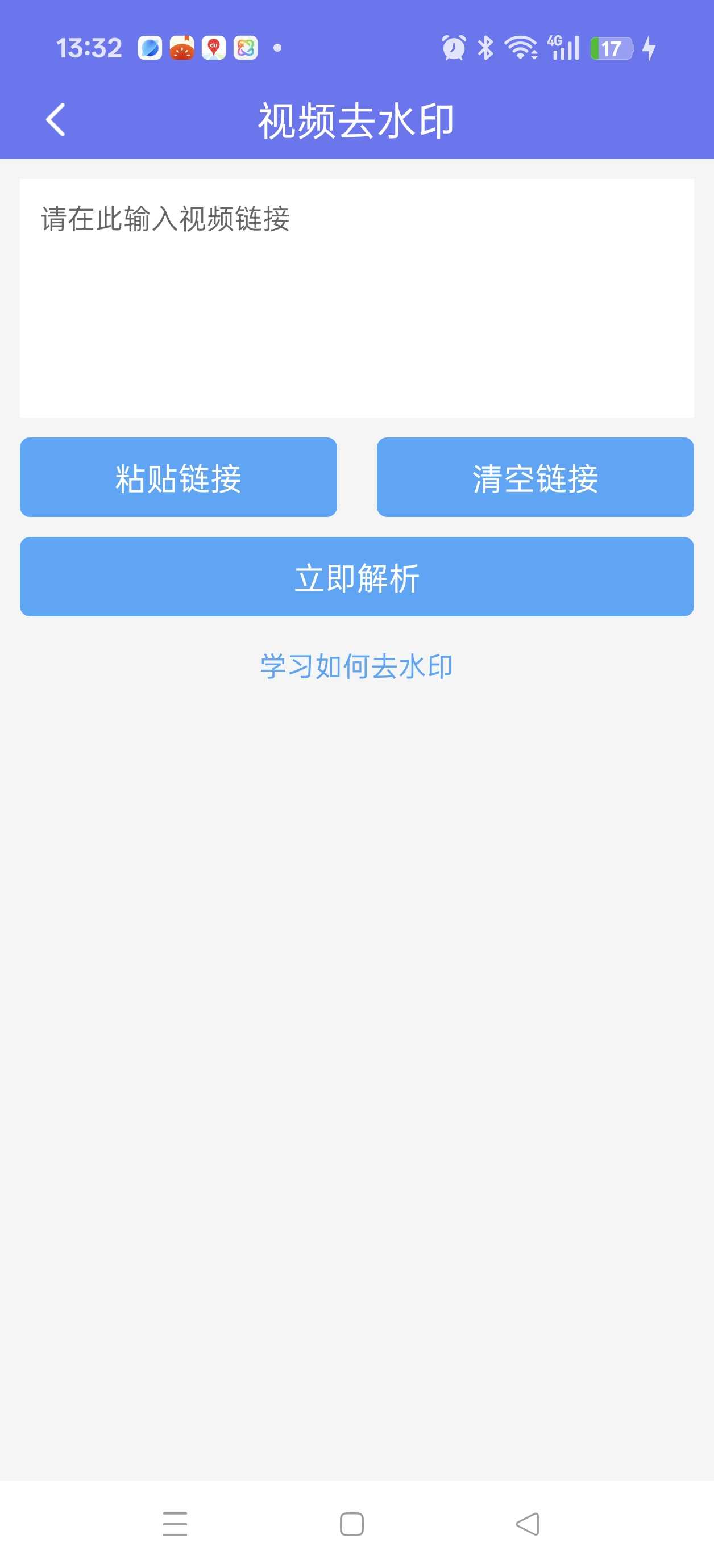This screenshot has width=714, height=1568.
Task: Open 学习如何去水印 tutorial link
Action: 356,666
